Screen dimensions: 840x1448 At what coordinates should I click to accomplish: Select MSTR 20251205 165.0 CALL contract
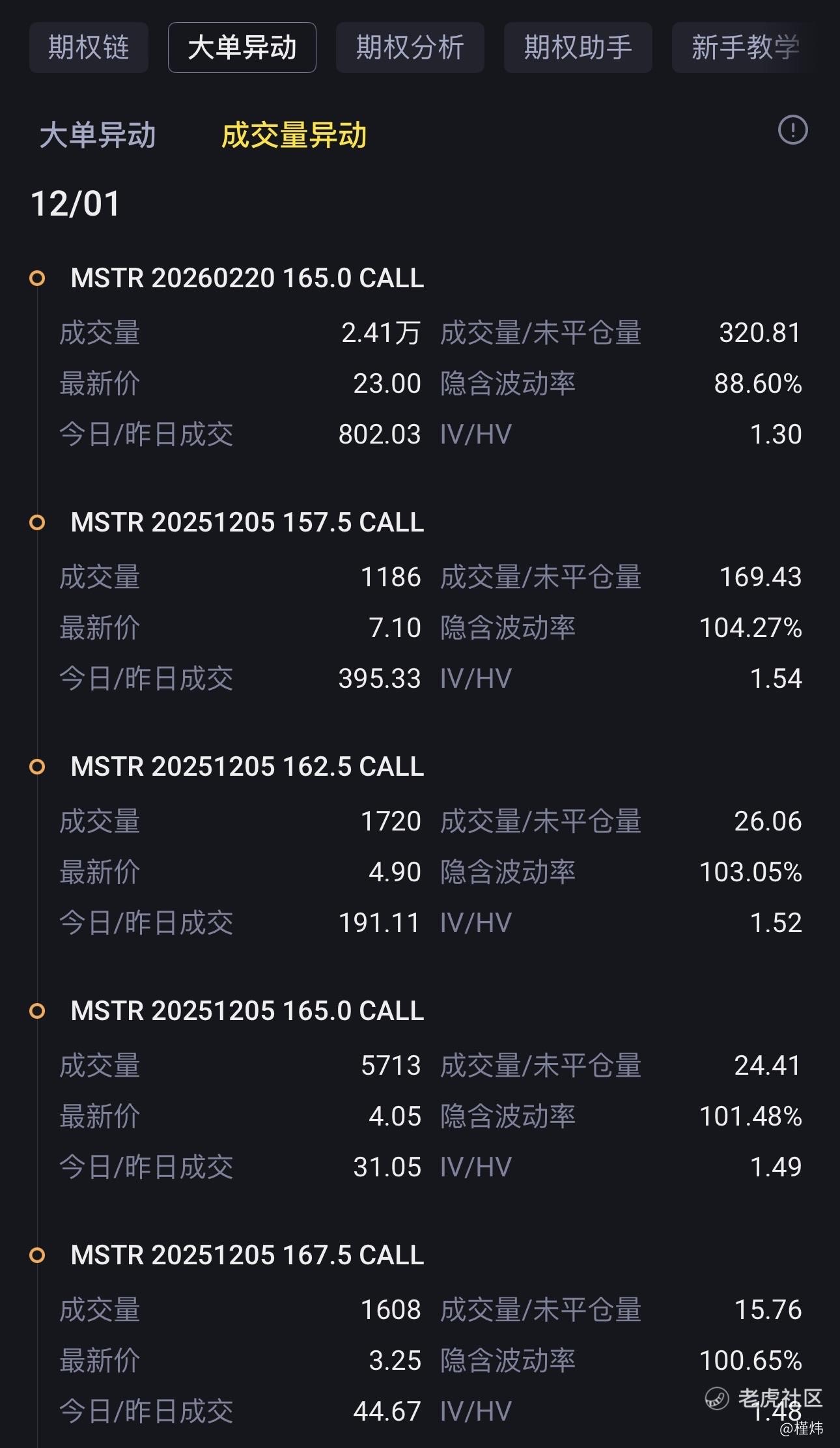(247, 1011)
